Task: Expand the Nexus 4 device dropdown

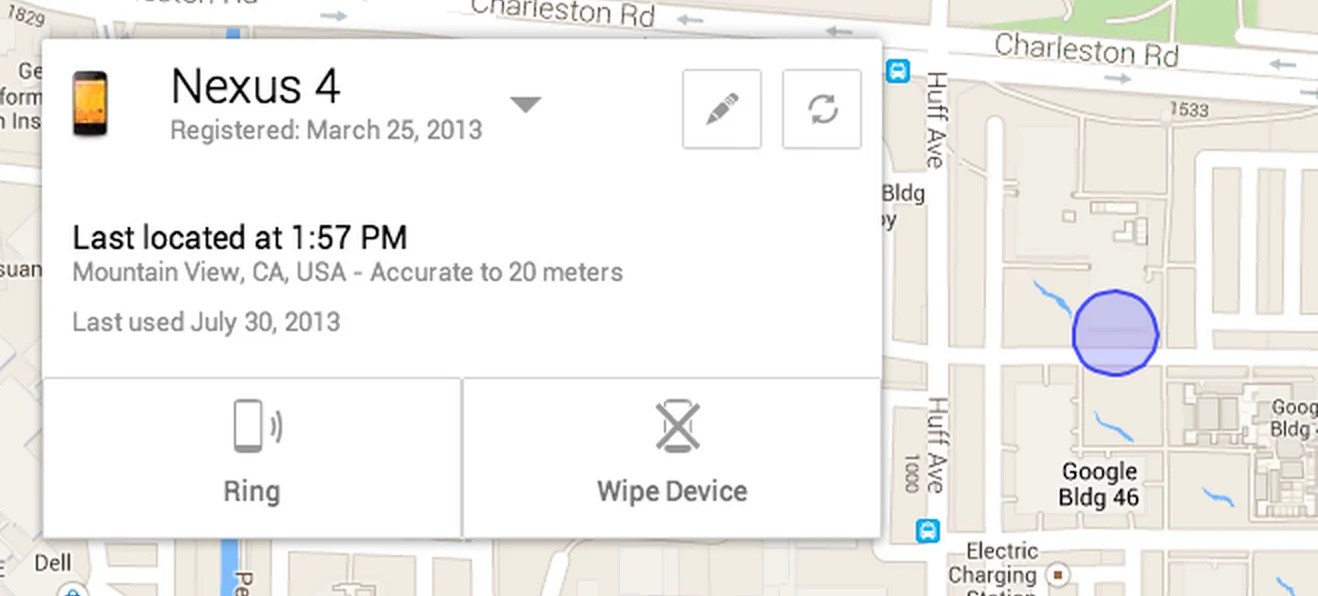Action: tap(525, 104)
